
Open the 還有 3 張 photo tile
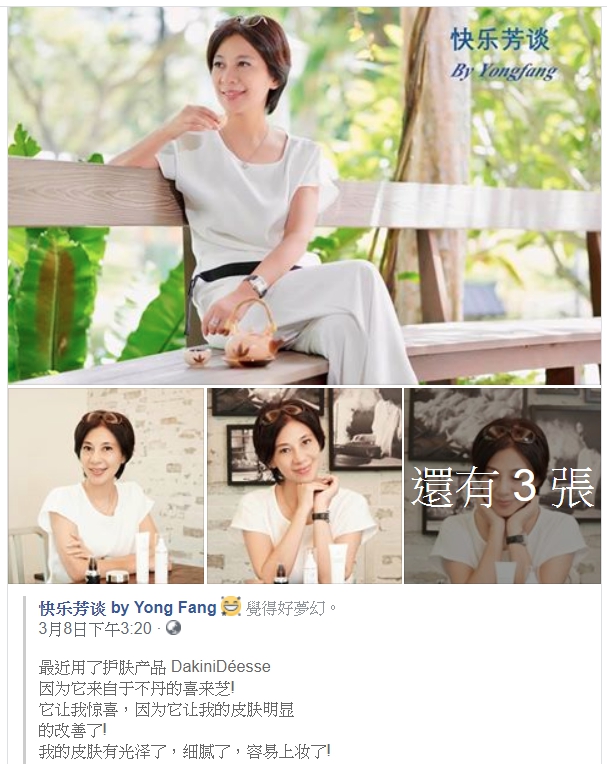(502, 486)
